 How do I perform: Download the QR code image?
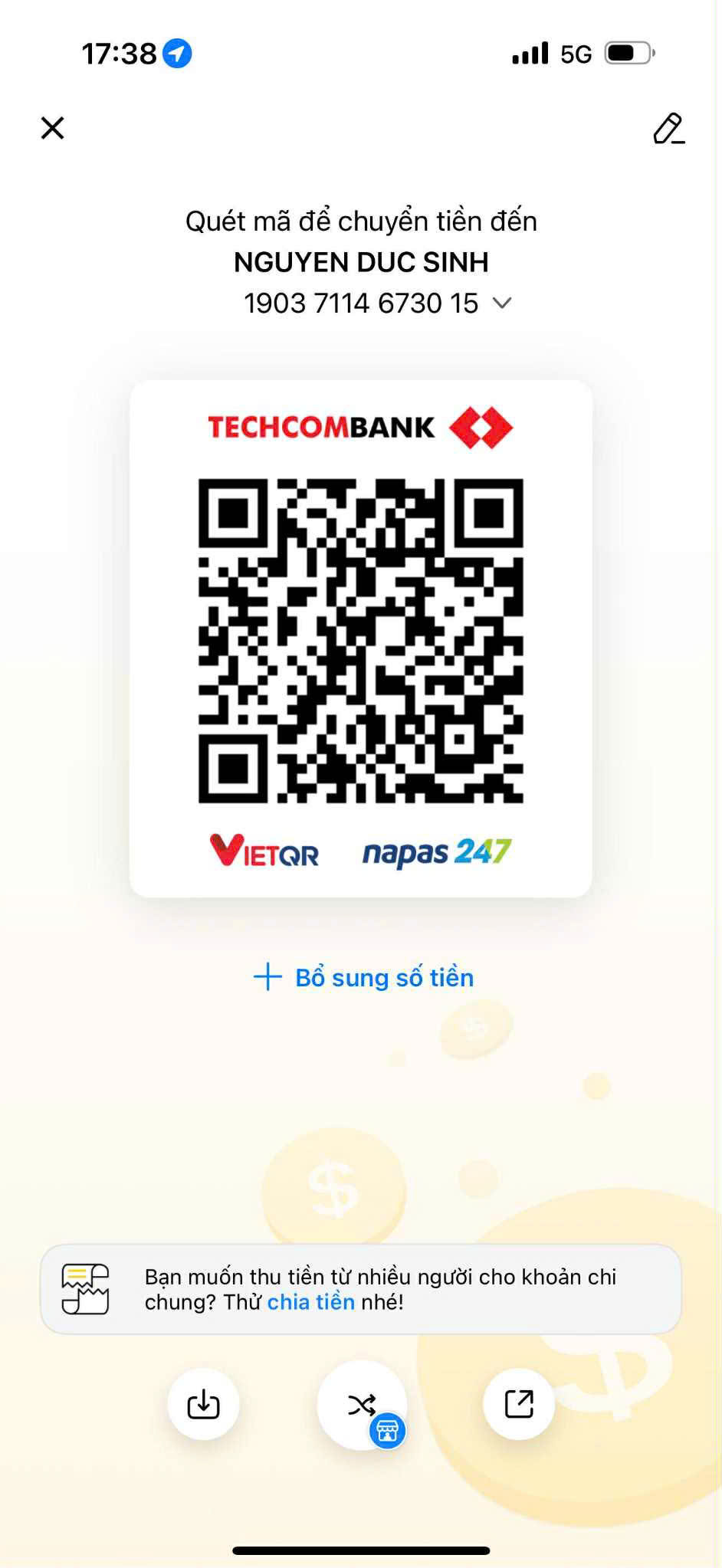[x=203, y=1405]
